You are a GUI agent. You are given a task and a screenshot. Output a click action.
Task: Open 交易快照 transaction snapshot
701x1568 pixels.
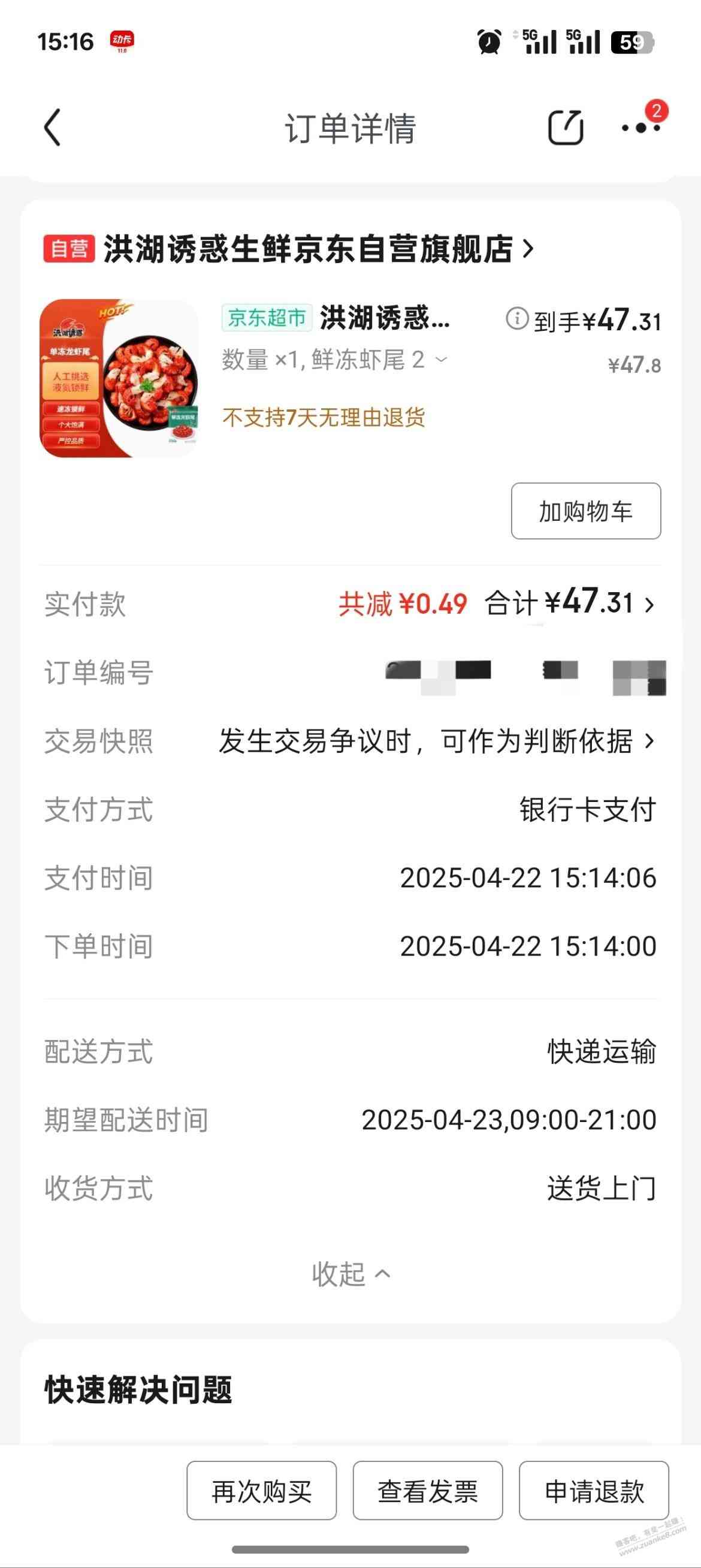[x=436, y=741]
